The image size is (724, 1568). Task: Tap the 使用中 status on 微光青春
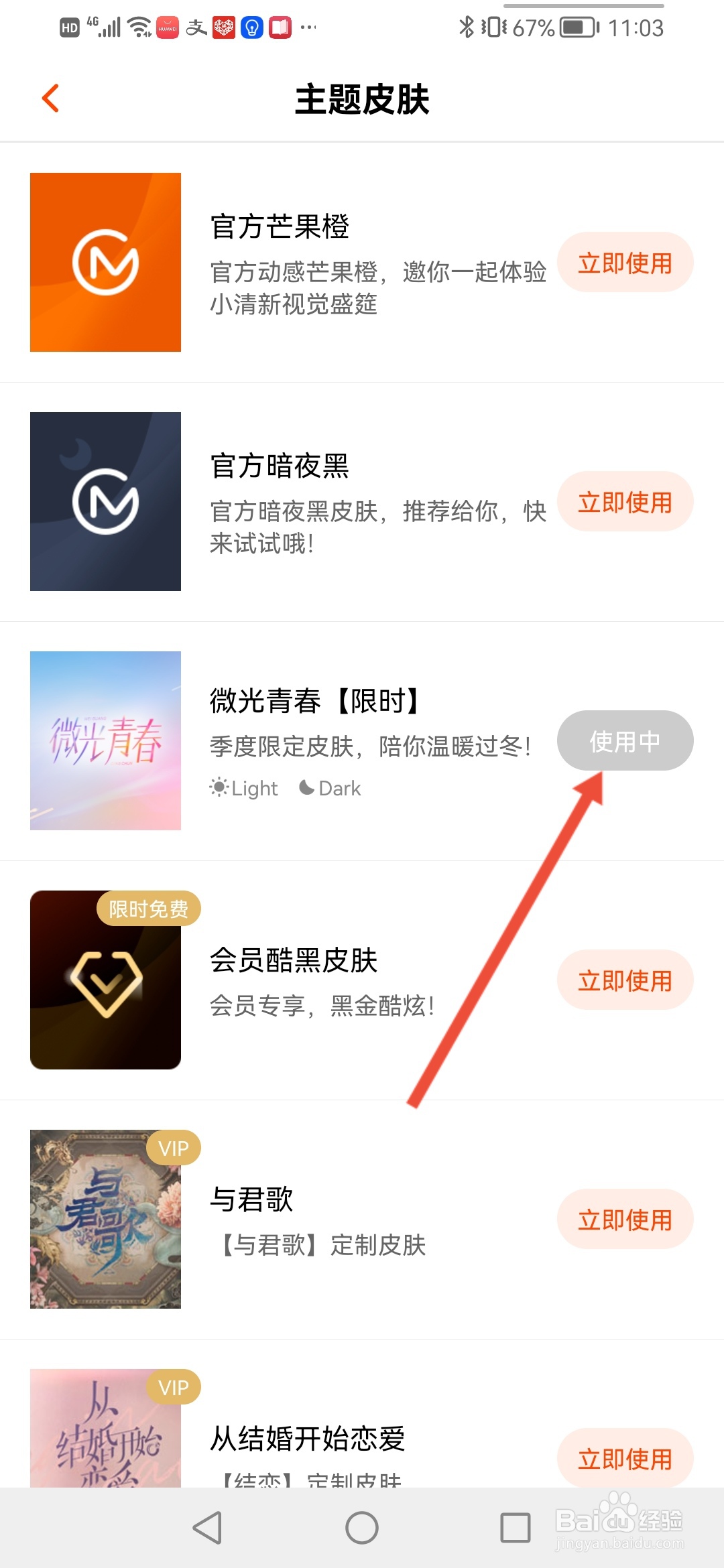click(625, 740)
